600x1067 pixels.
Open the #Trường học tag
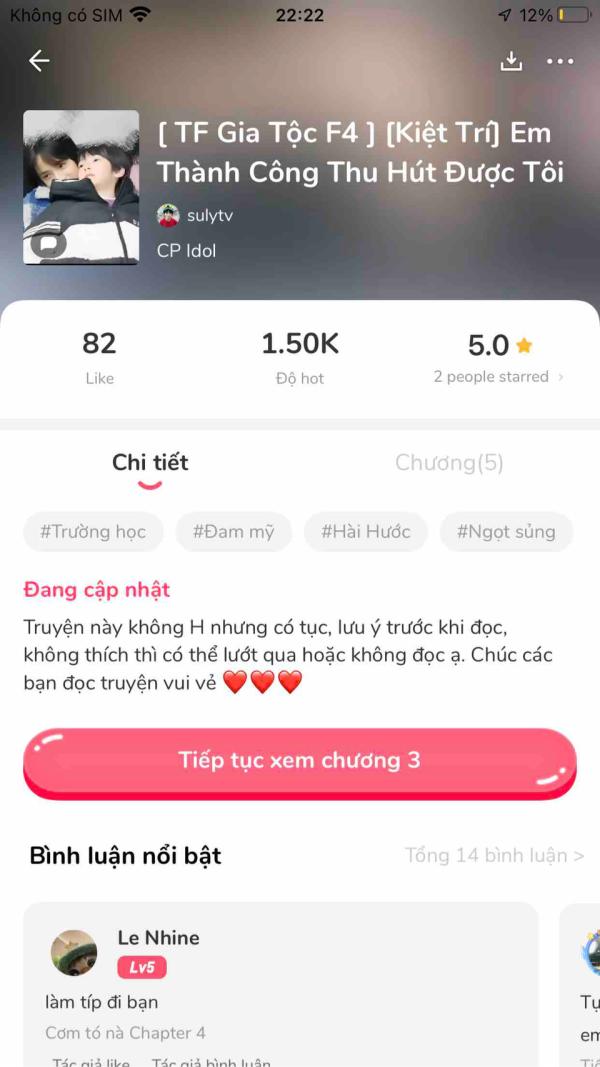(93, 532)
